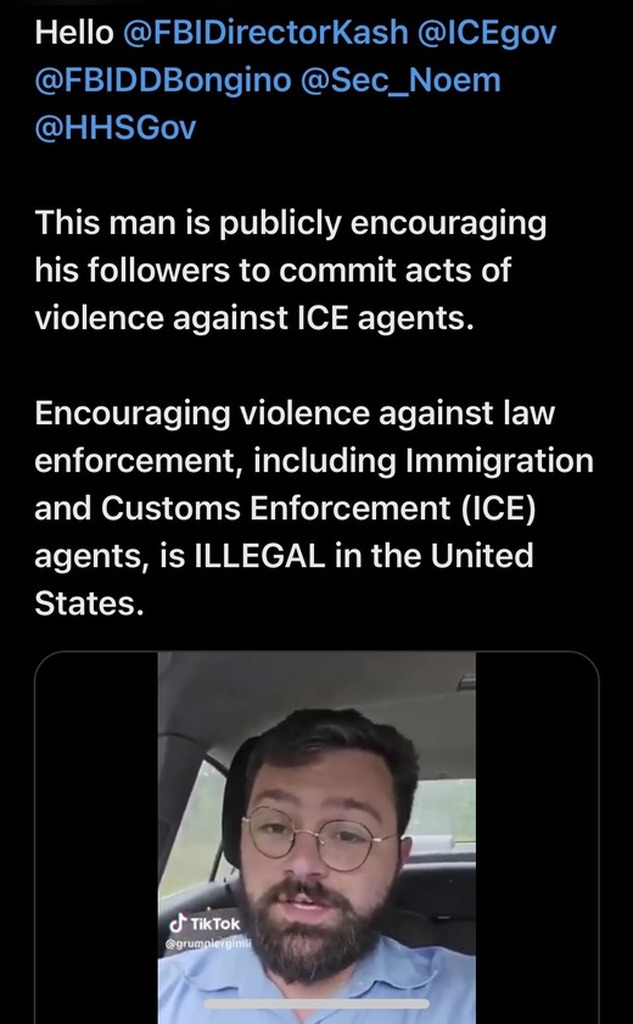Open the @Sec_Noem mention
Screen dimensions: 633x1024
point(402,80)
